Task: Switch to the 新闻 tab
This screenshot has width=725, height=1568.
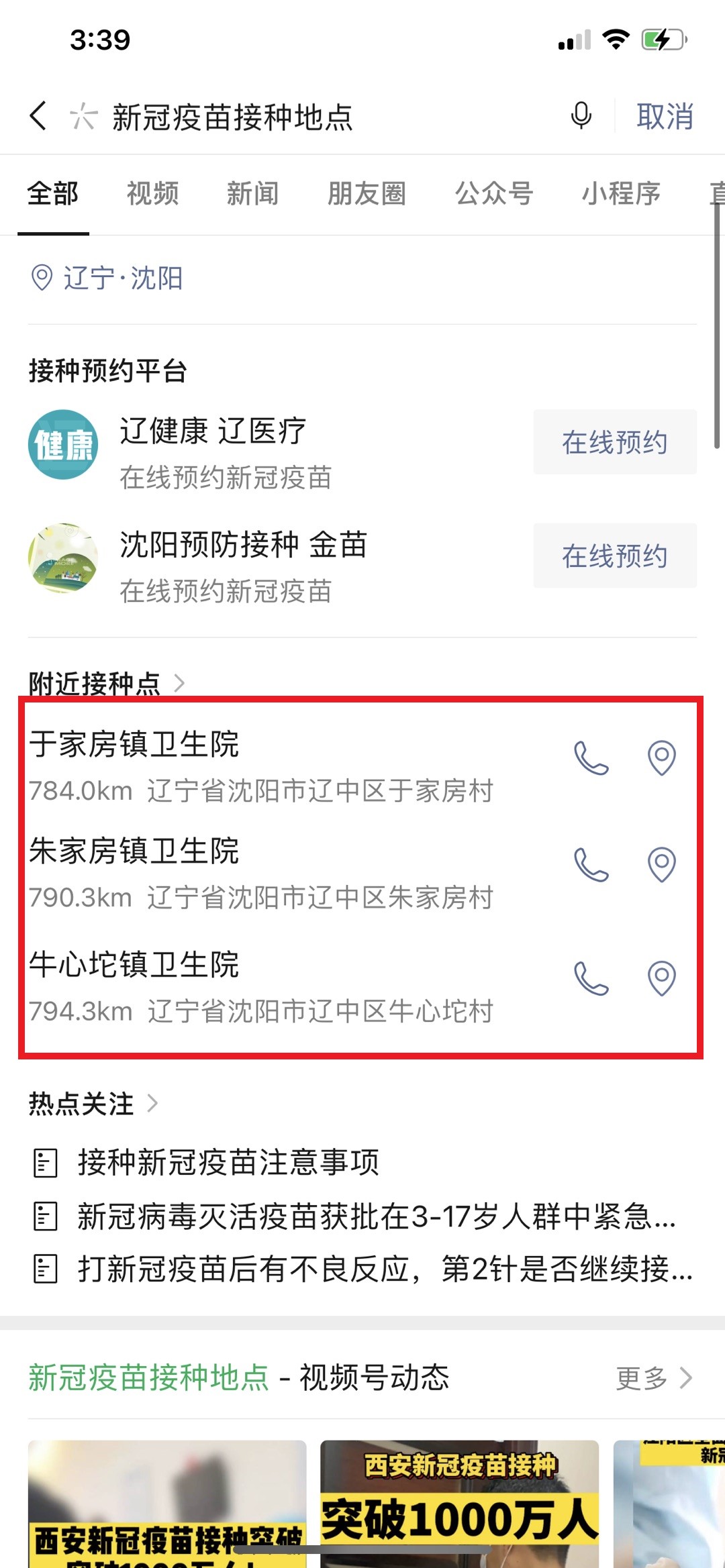Action: [x=252, y=194]
